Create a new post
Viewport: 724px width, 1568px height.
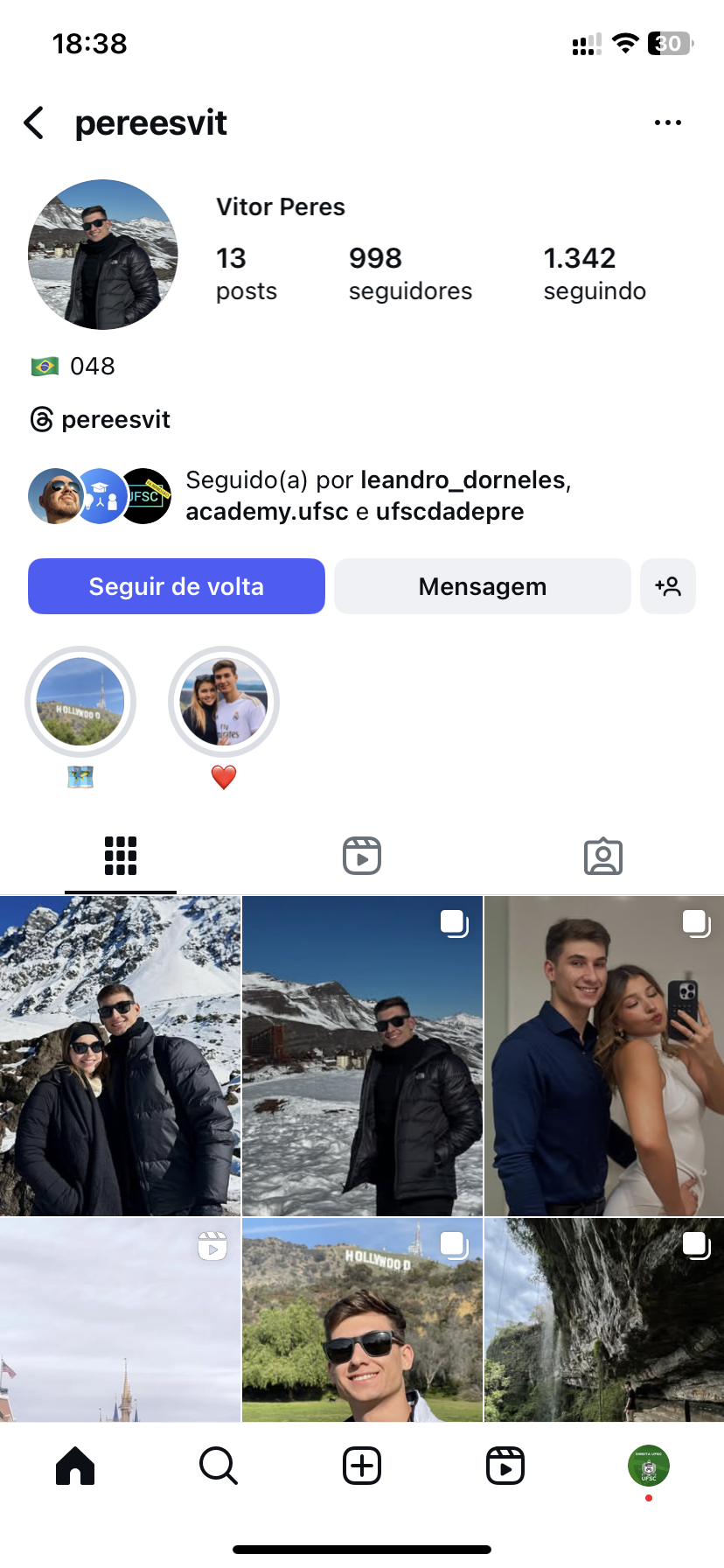click(362, 1466)
